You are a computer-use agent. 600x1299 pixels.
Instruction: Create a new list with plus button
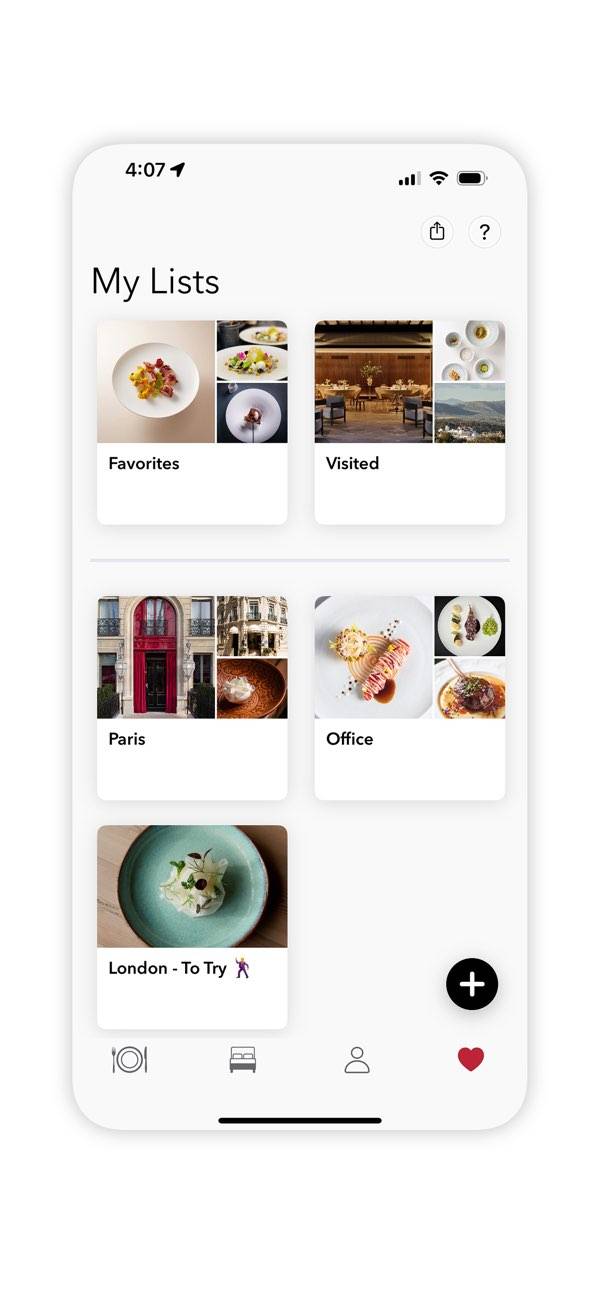tap(471, 984)
